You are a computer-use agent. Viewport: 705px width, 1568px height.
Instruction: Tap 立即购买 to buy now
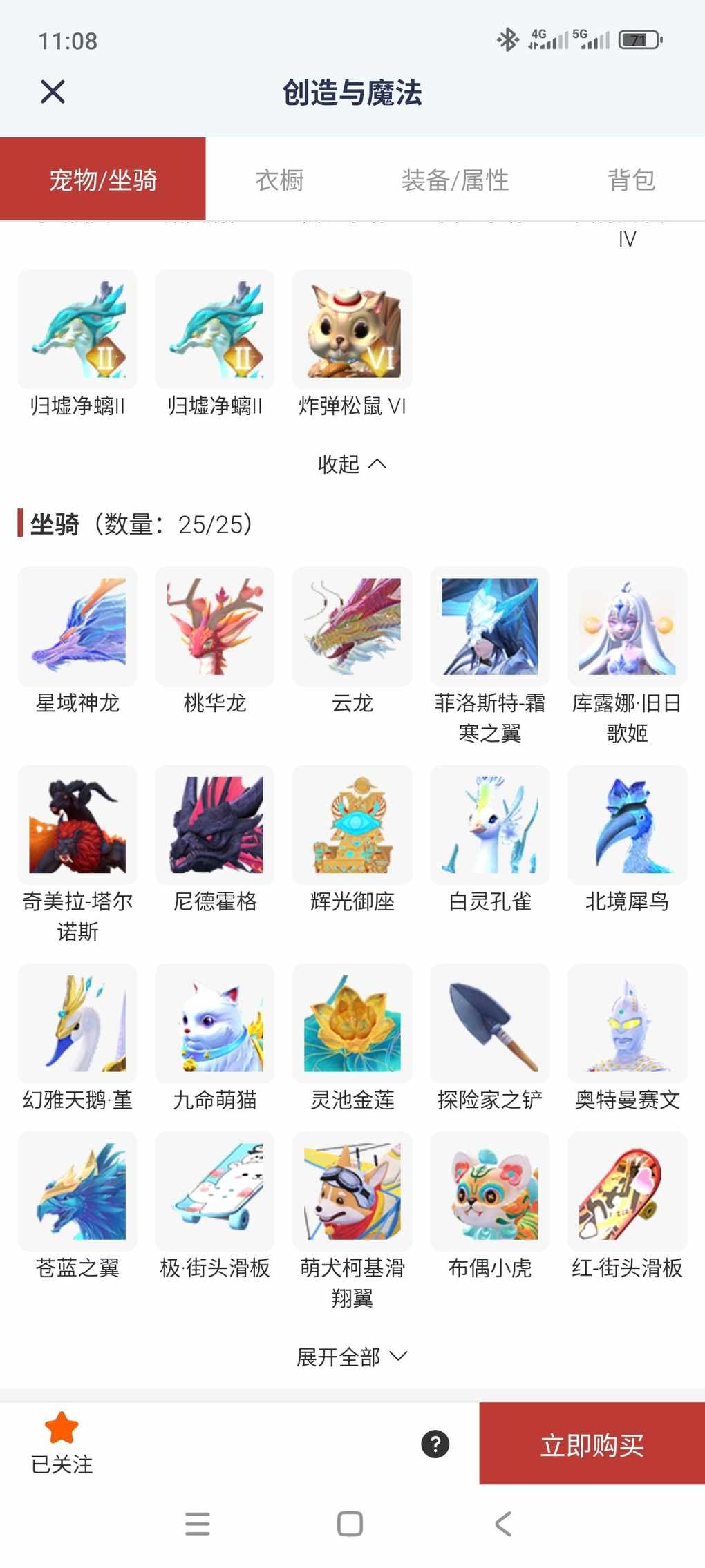point(592,1444)
